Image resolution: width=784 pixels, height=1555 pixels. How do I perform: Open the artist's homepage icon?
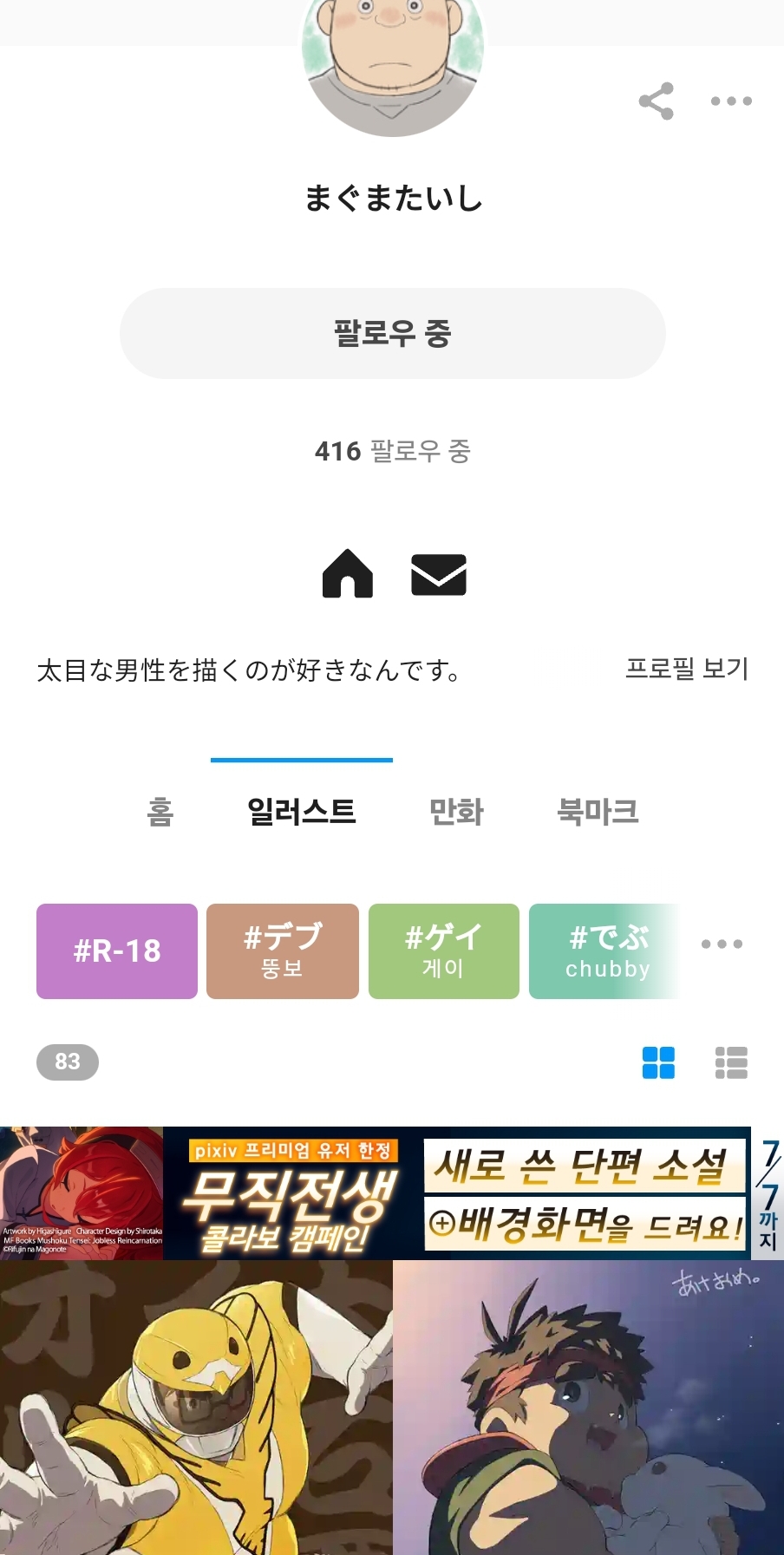pyautogui.click(x=347, y=573)
